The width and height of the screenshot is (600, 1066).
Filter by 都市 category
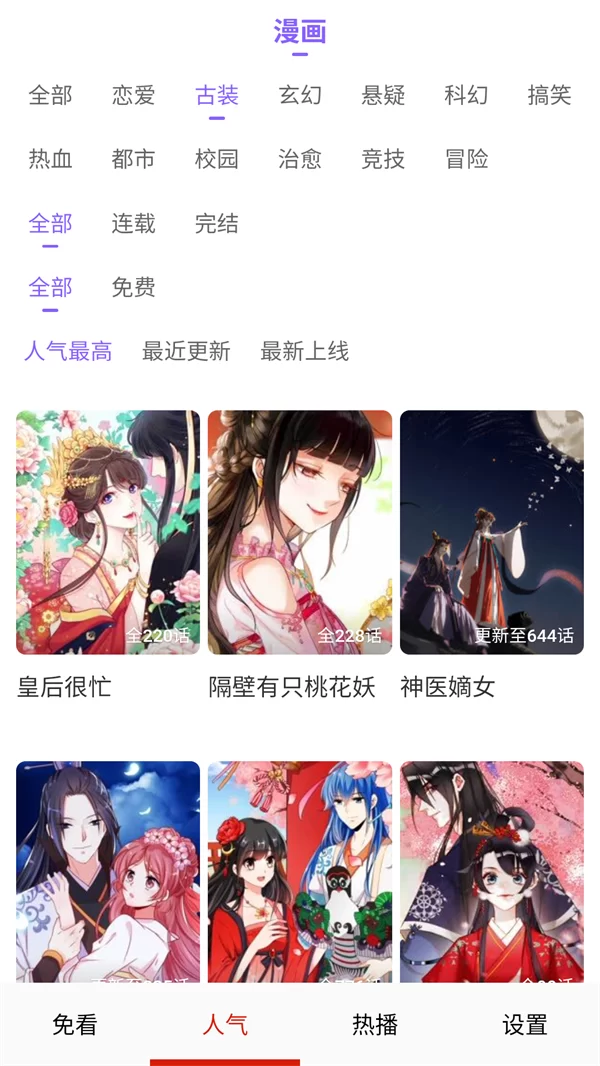(134, 159)
